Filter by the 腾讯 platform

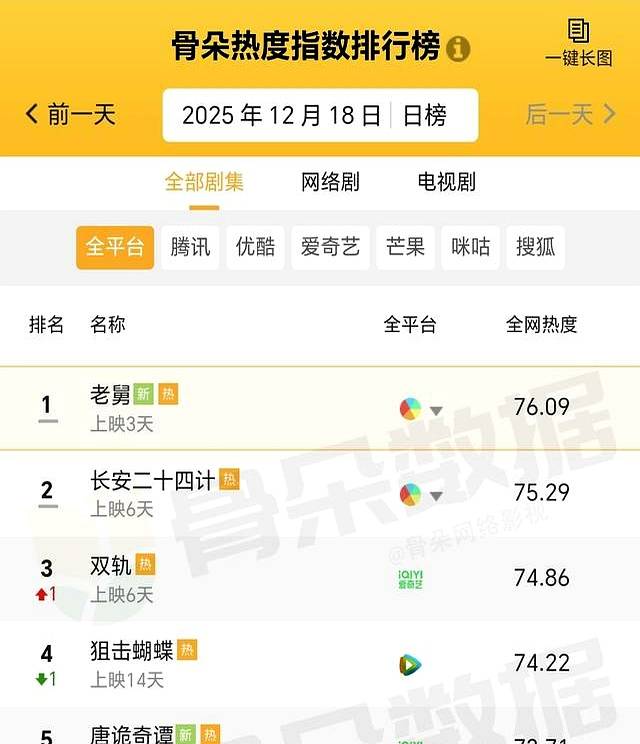point(190,247)
